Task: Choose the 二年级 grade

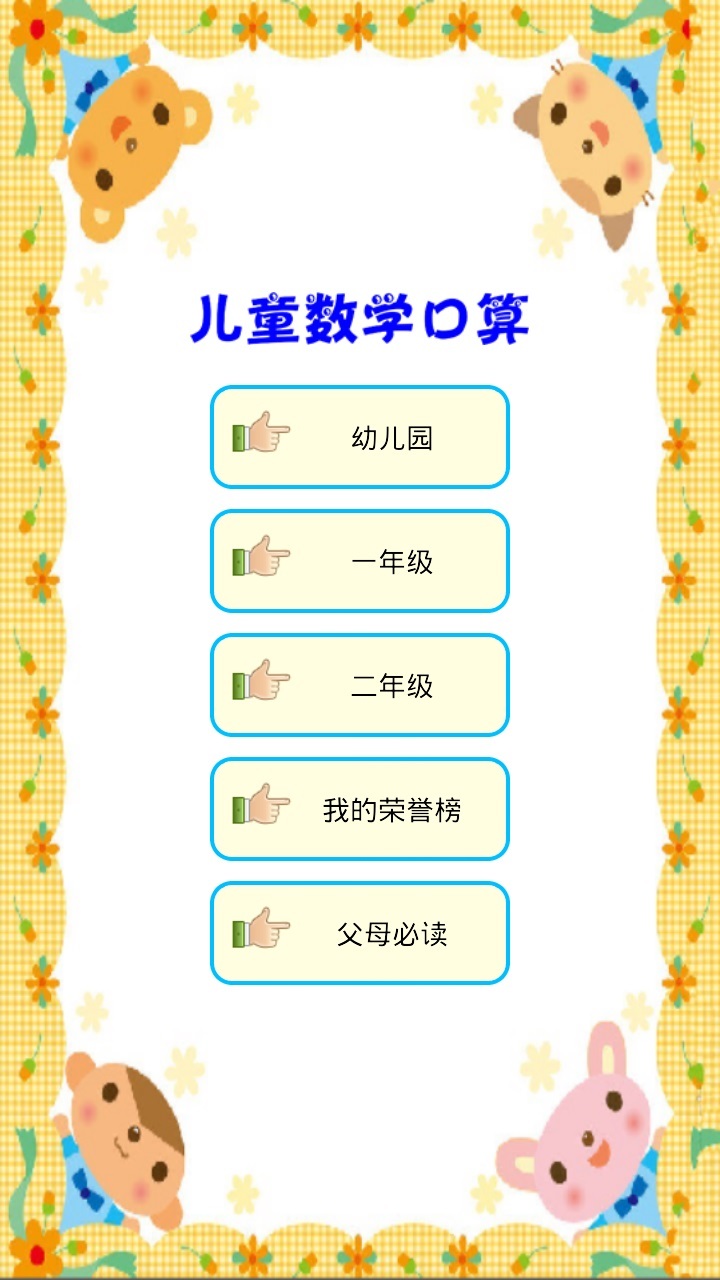Action: (x=360, y=685)
